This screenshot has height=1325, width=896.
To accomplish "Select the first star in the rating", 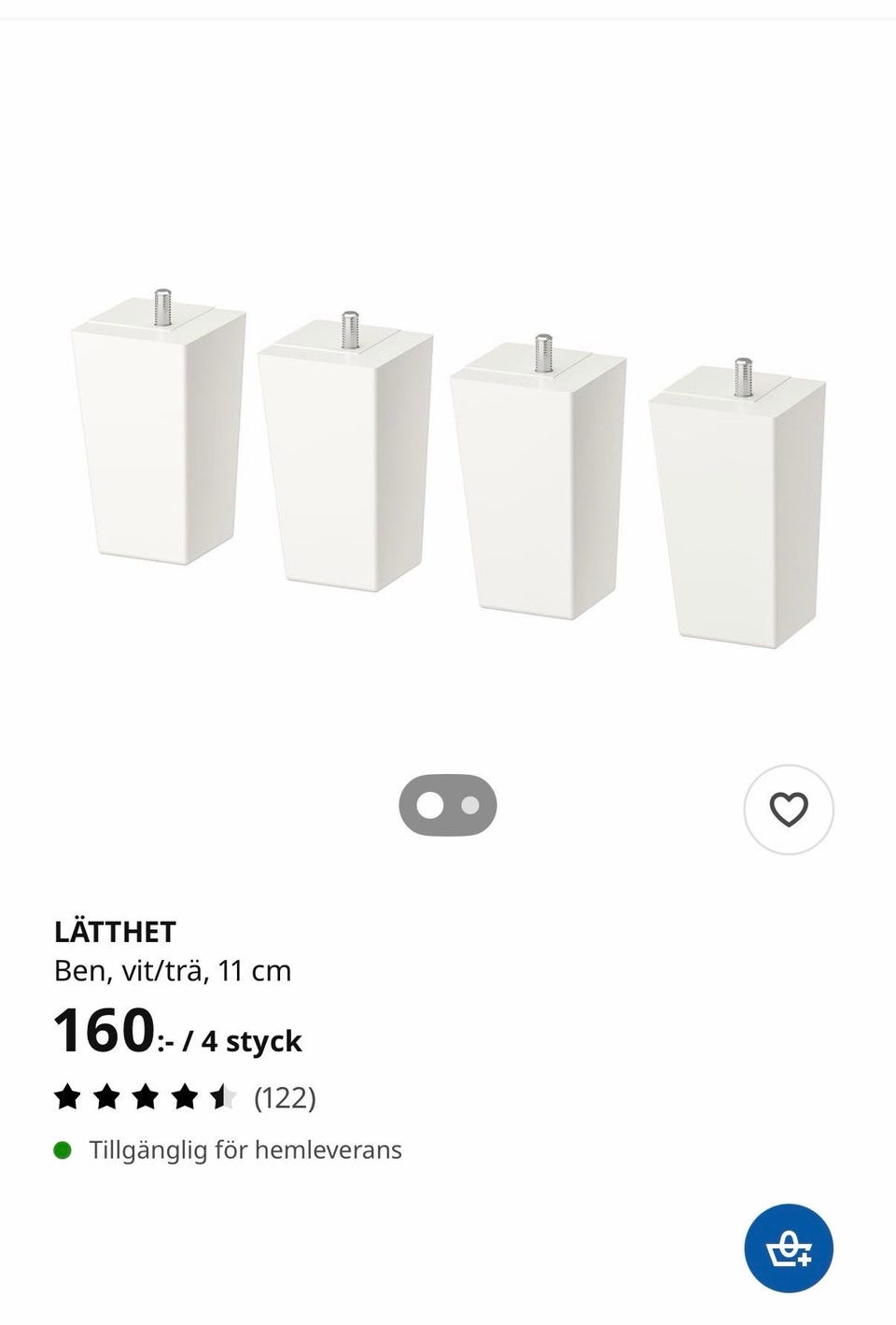I will pos(65,1098).
